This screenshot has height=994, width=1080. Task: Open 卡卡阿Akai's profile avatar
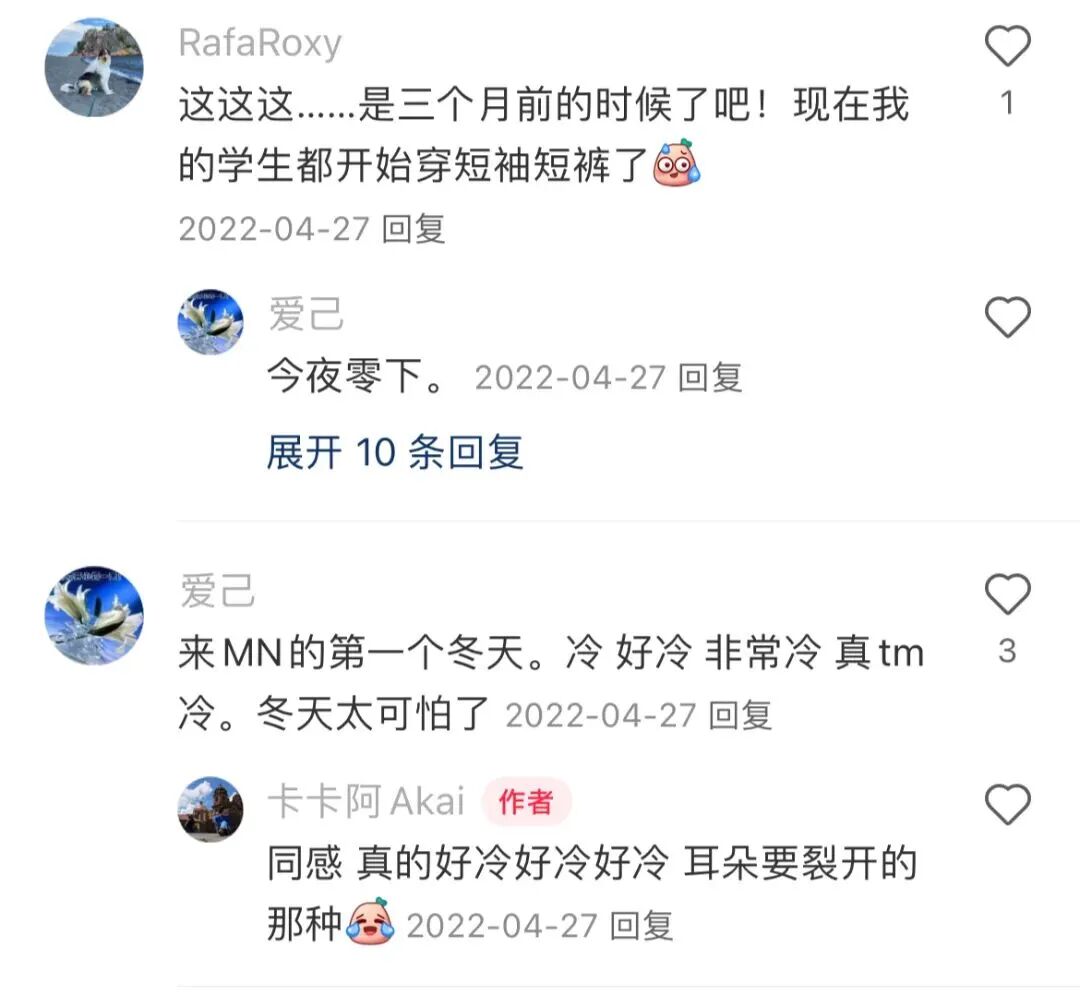pyautogui.click(x=210, y=809)
